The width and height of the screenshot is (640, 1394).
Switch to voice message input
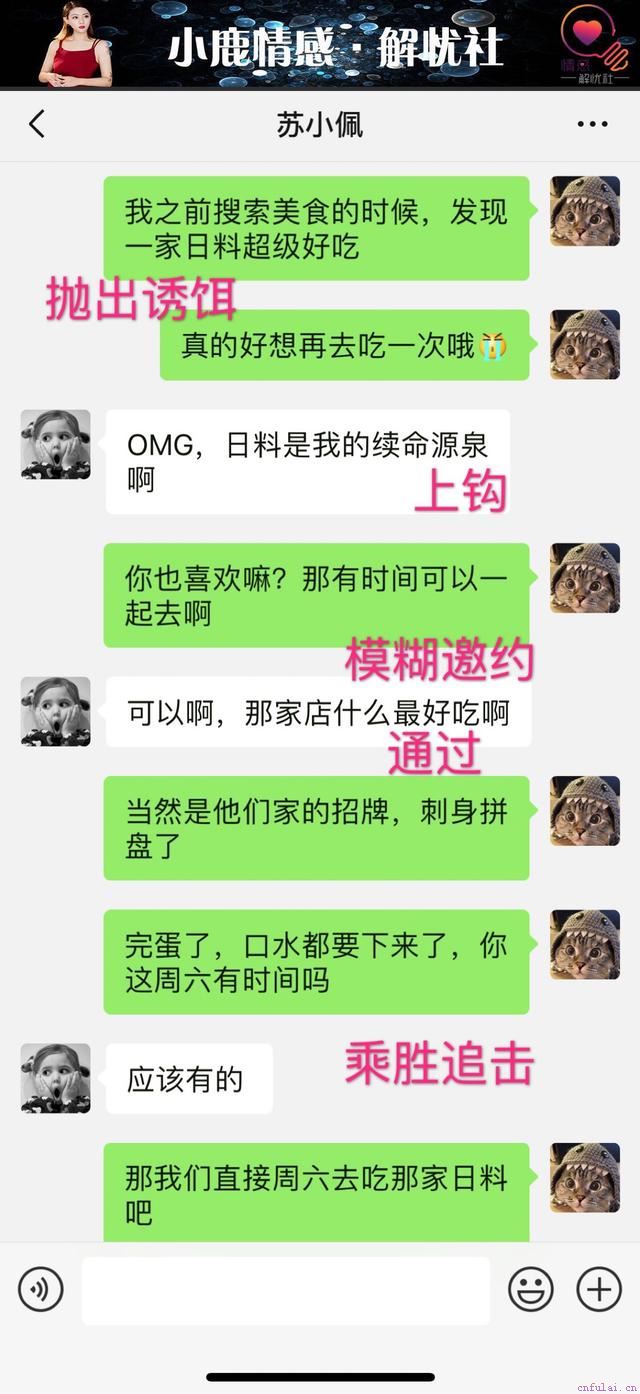click(x=41, y=1290)
